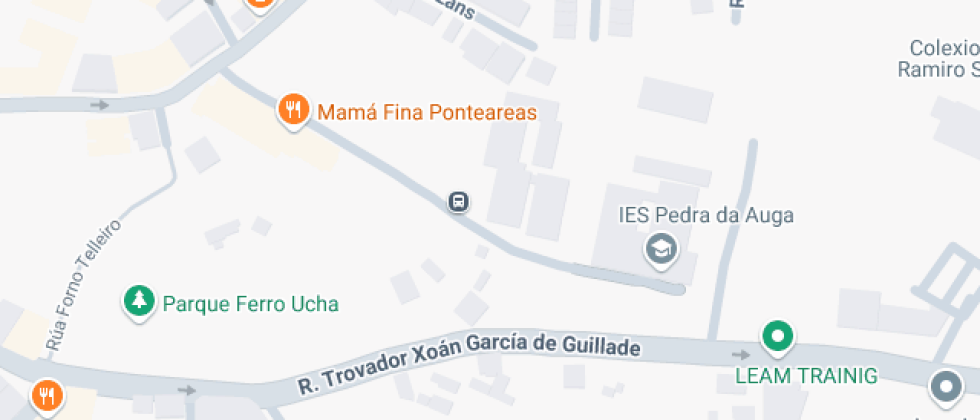Open Mamá Fina Pontereas restaurant marker
Image resolution: width=980 pixels, height=420 pixels.
pyautogui.click(x=292, y=109)
